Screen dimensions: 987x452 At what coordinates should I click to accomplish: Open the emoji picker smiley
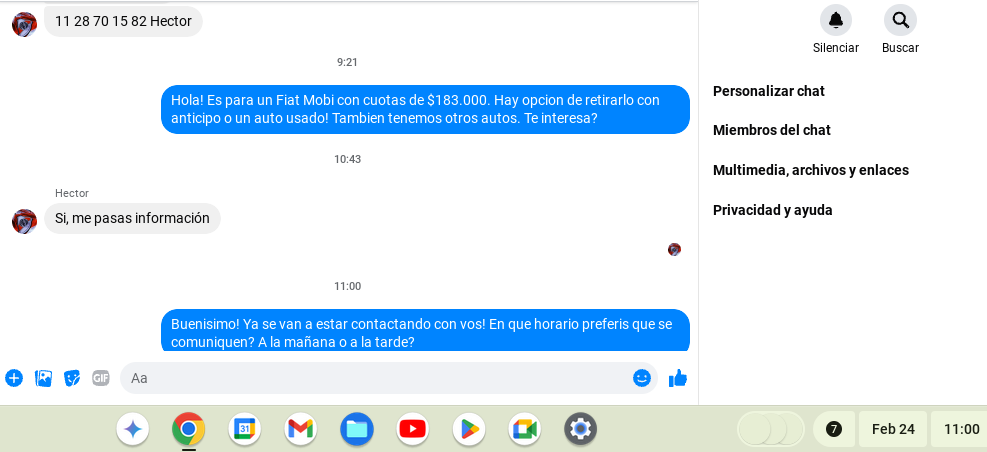pos(642,378)
